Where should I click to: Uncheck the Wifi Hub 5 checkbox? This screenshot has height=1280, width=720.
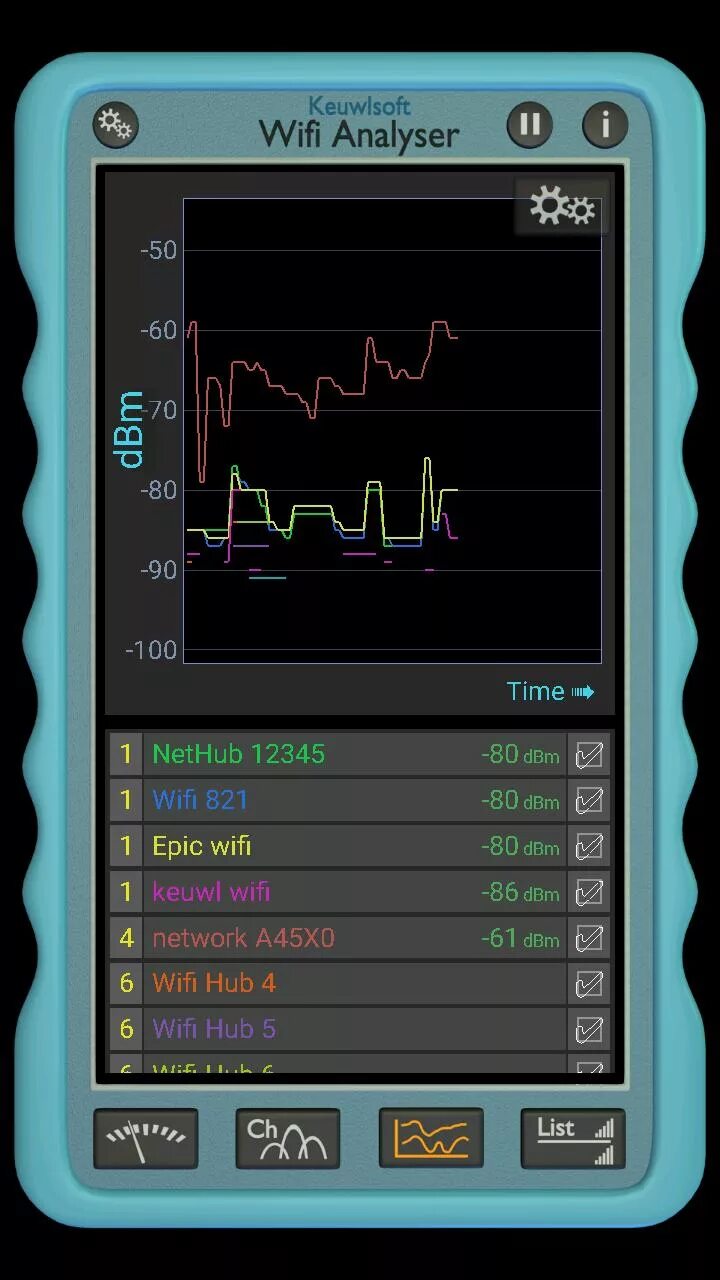(x=589, y=1029)
